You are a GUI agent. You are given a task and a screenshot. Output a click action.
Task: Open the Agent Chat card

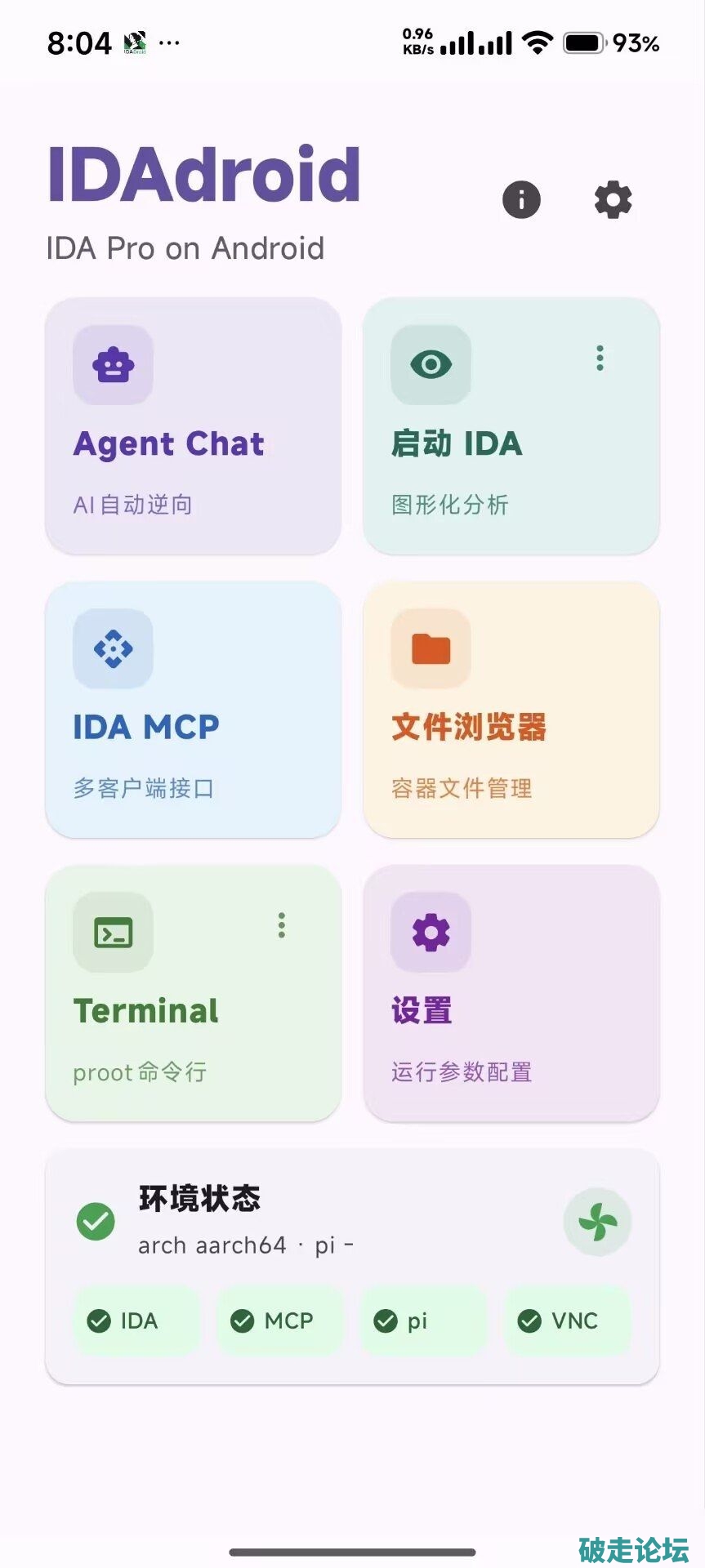tap(193, 425)
